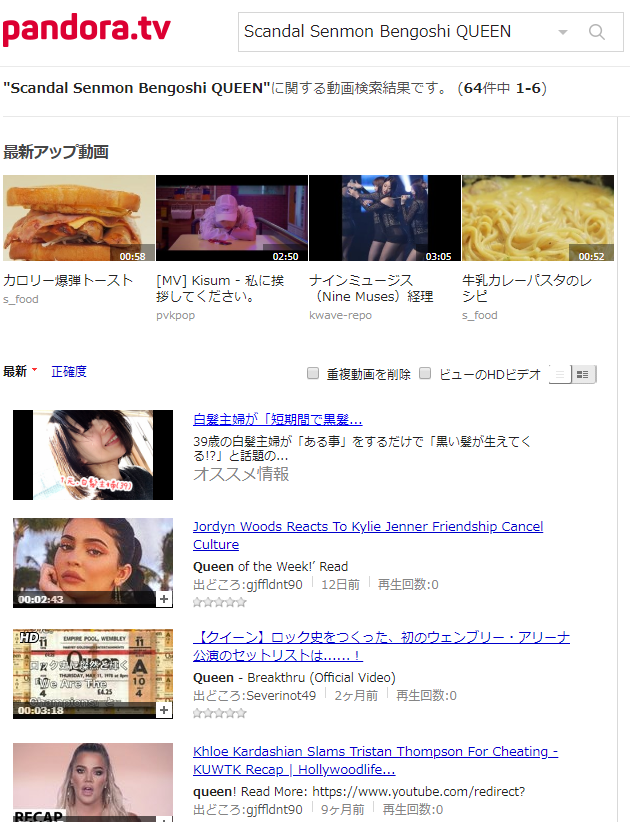Open the カロリー爆弾トースト video thumbnail
The height and width of the screenshot is (822, 630).
click(79, 218)
